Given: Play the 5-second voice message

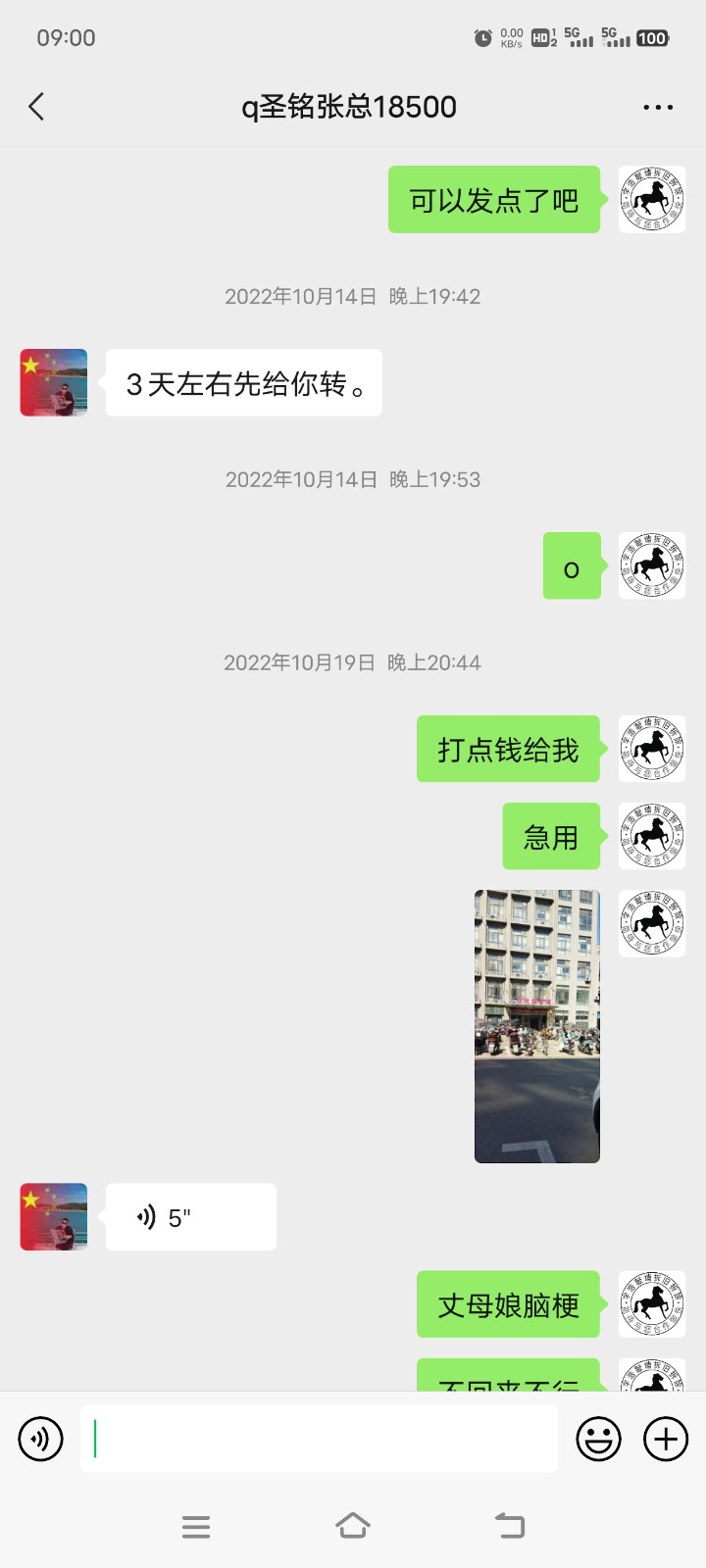Looking at the screenshot, I should (x=190, y=1217).
